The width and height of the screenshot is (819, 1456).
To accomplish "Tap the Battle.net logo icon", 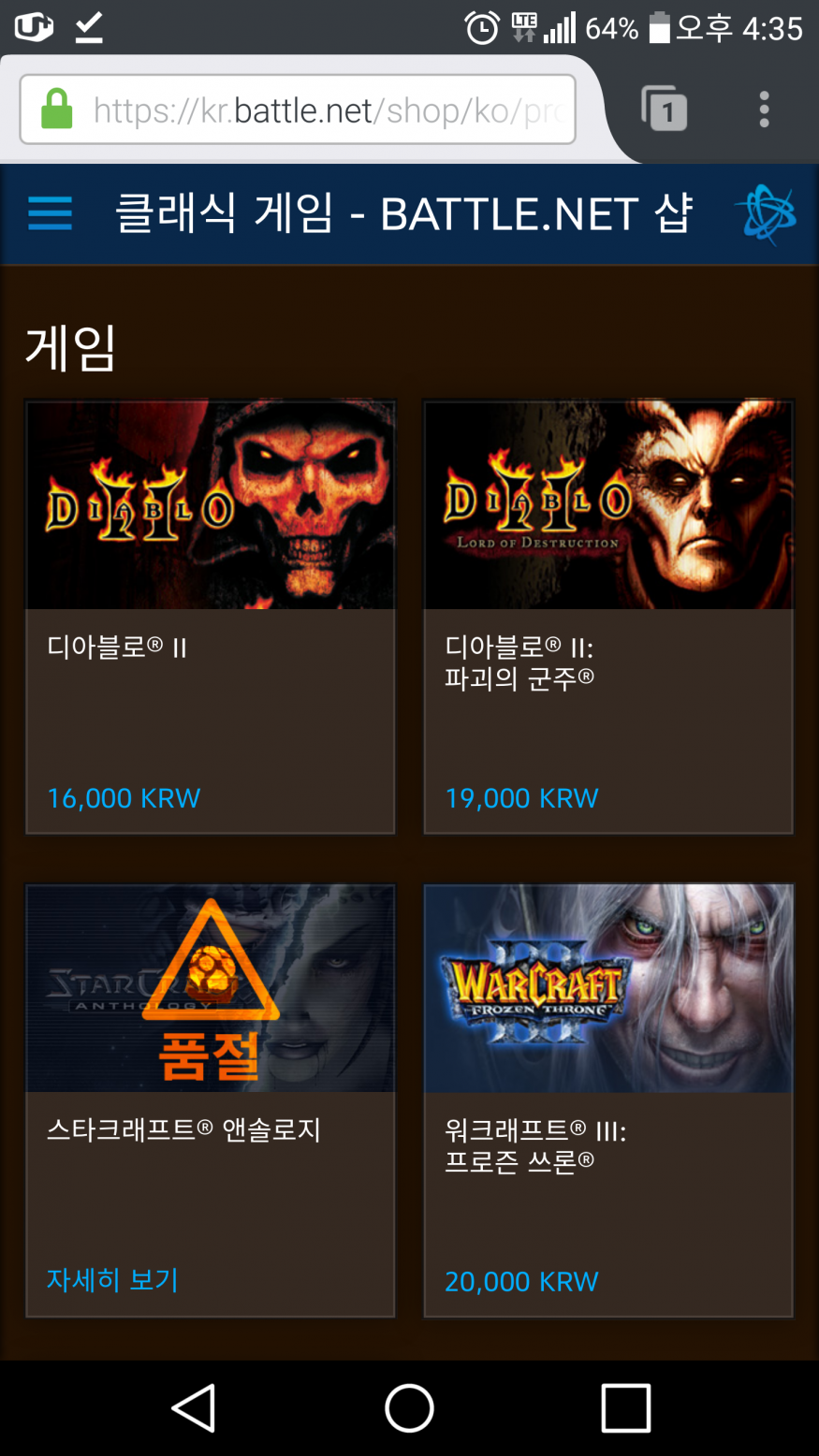I will click(x=766, y=213).
